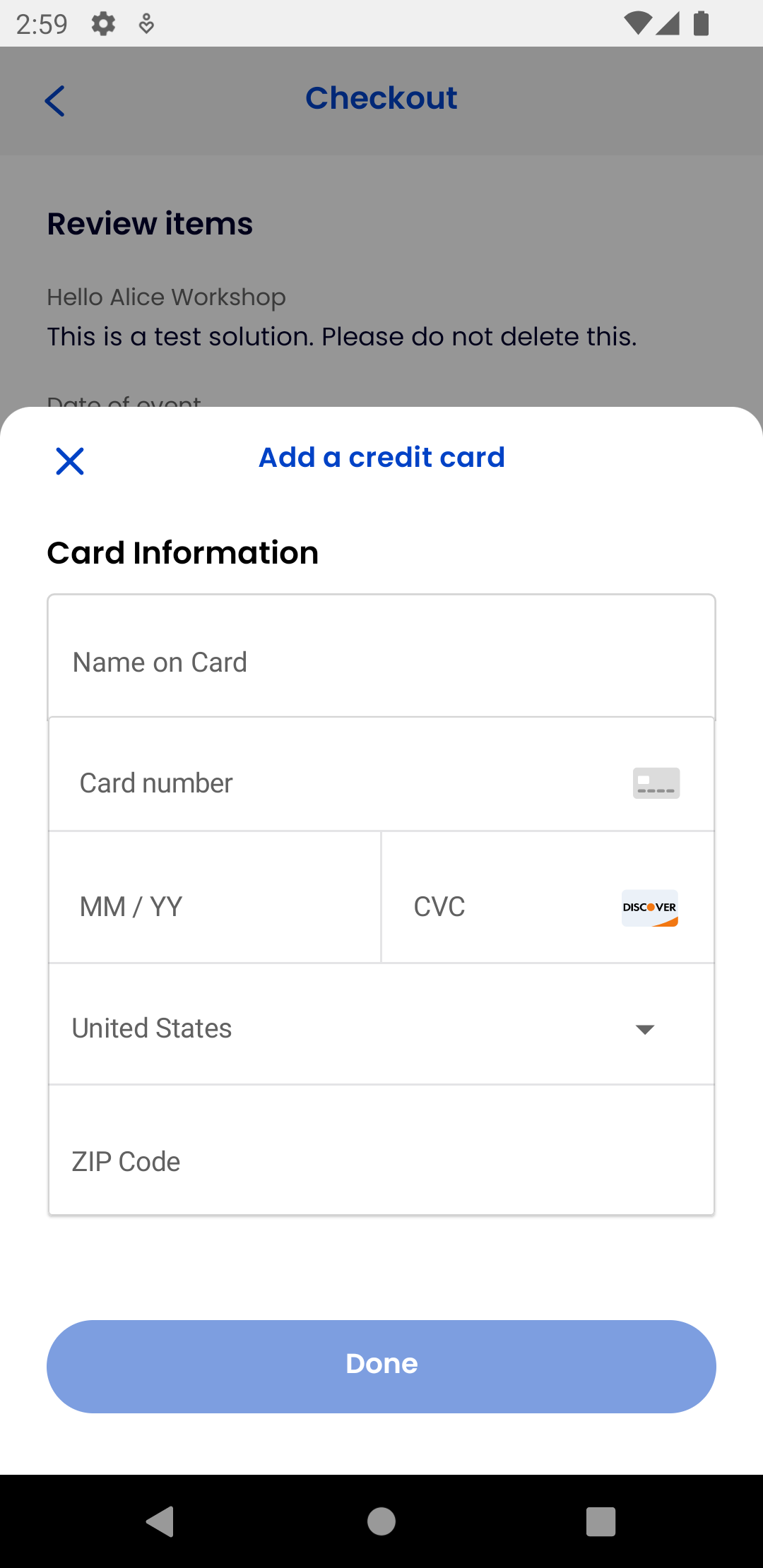
Task: Dismiss the card form with the X
Action: (x=69, y=461)
